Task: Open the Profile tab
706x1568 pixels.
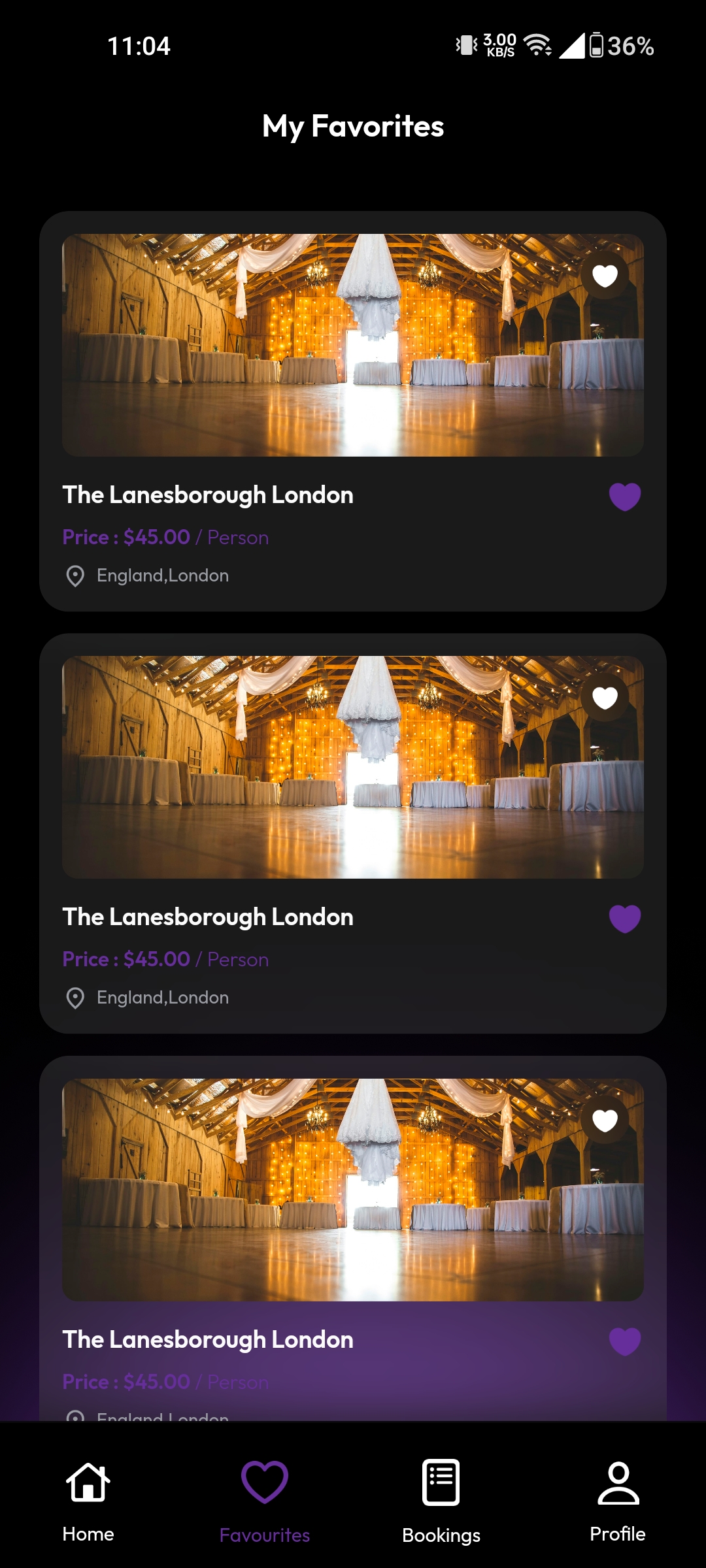Action: click(x=618, y=1496)
